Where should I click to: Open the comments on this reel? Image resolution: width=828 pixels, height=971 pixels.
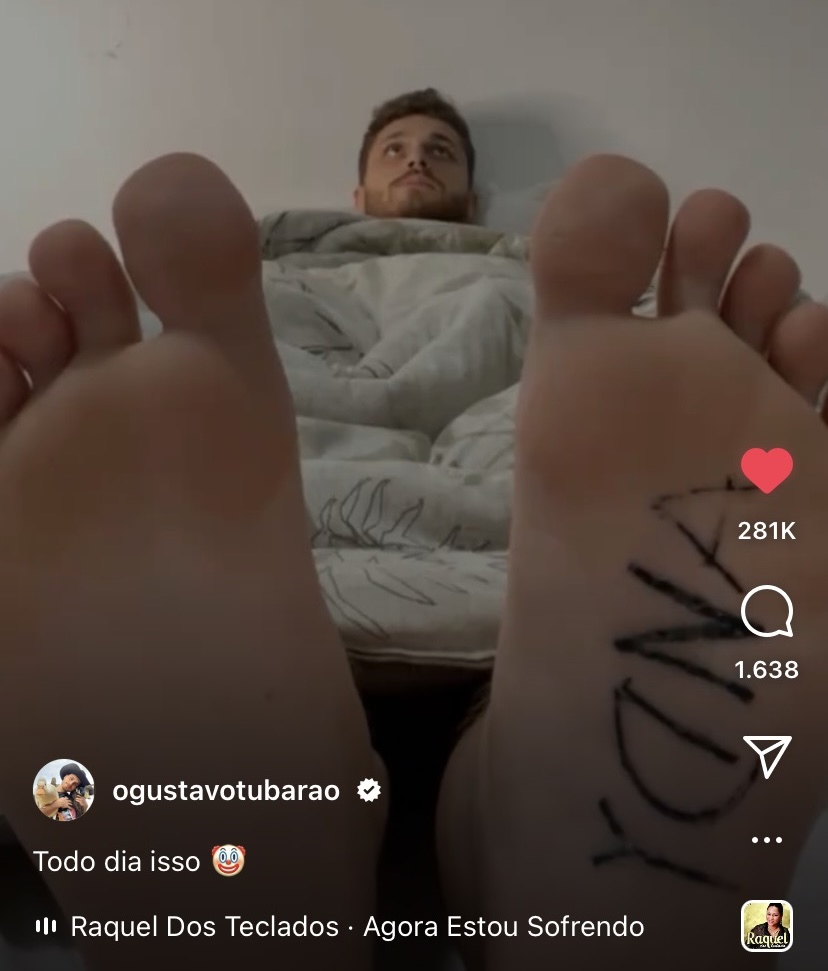[767, 611]
